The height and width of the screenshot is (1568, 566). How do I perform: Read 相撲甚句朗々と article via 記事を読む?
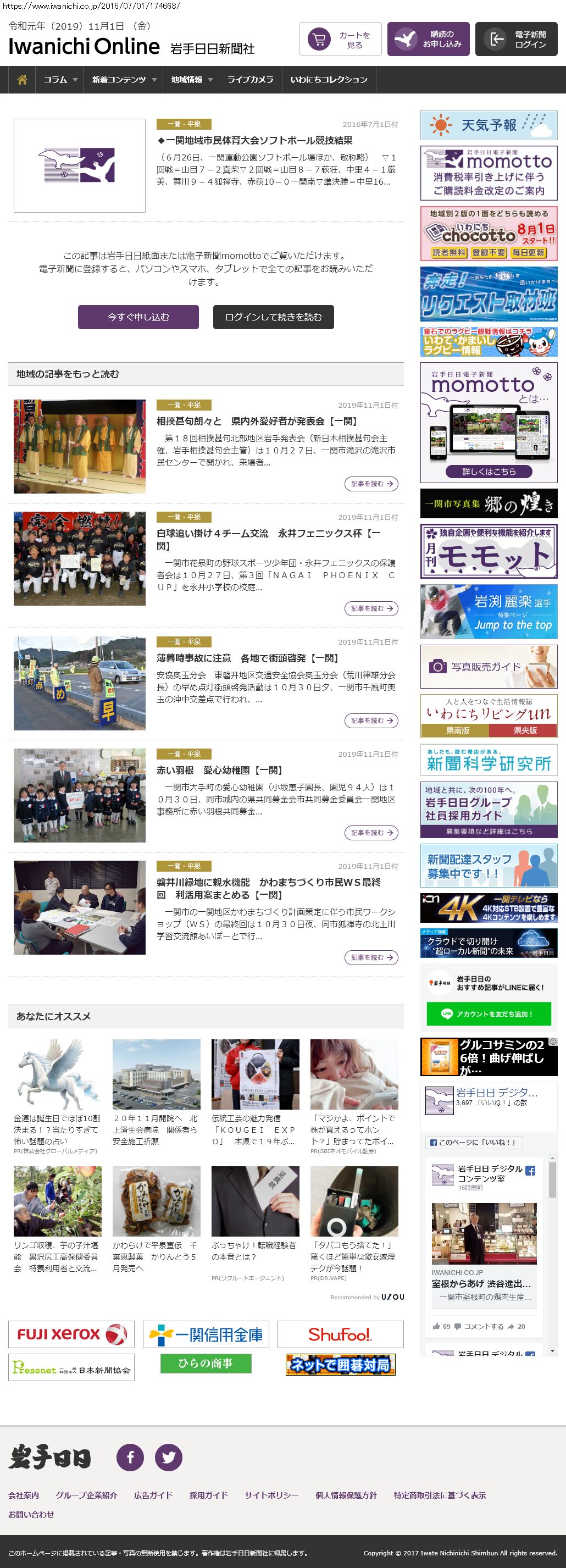pos(371,484)
